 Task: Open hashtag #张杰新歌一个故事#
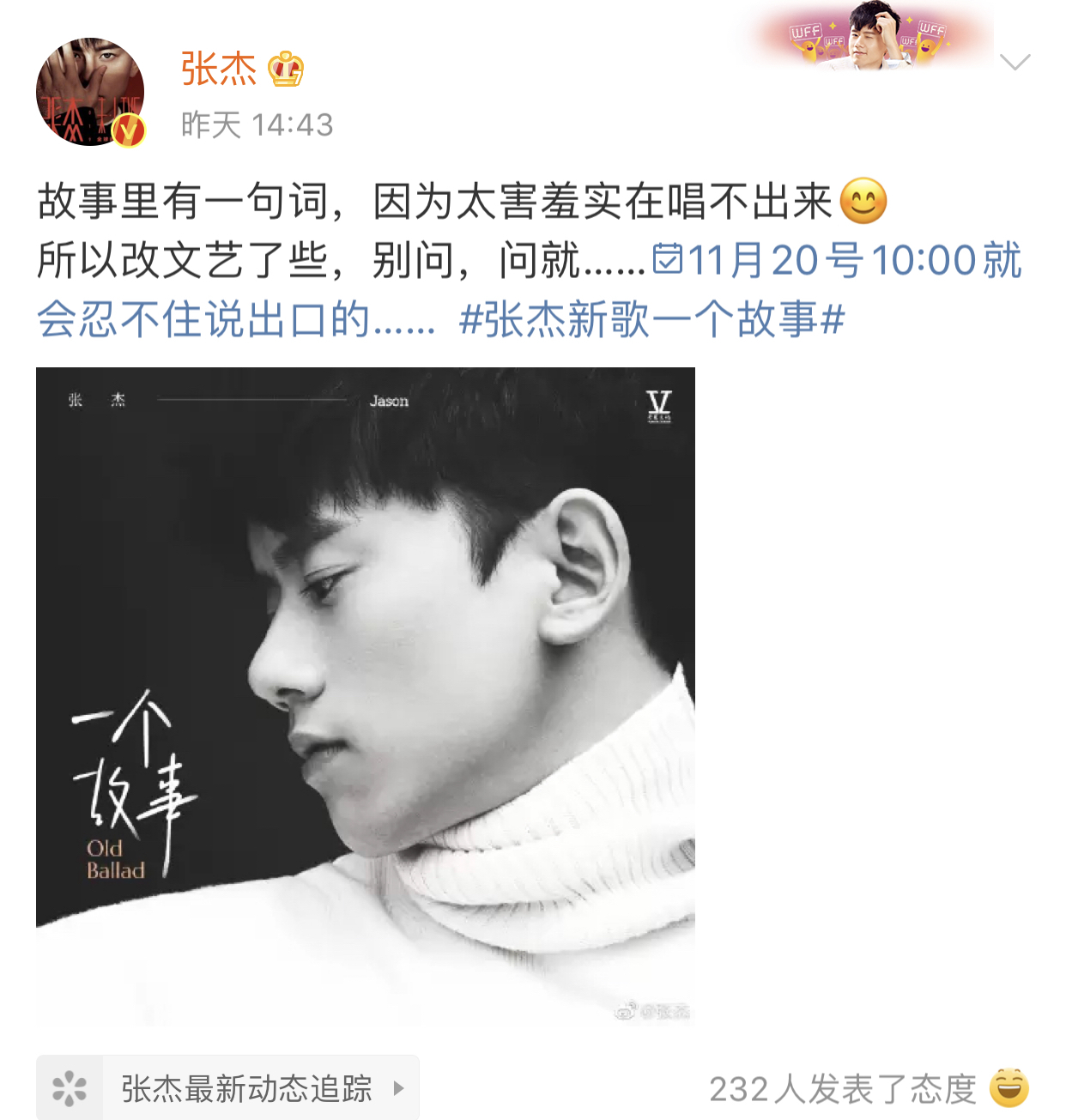coord(652,320)
